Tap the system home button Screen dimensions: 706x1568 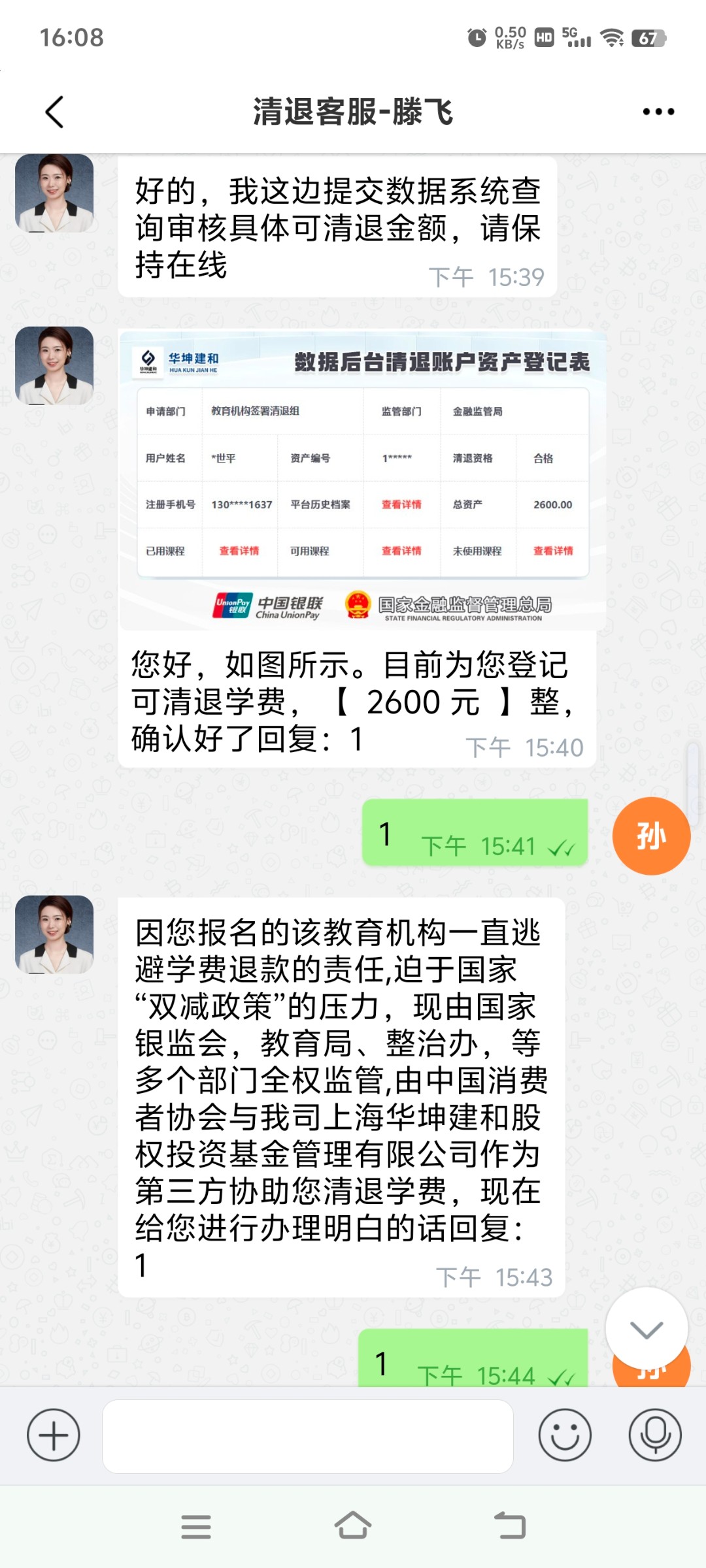(x=353, y=1526)
